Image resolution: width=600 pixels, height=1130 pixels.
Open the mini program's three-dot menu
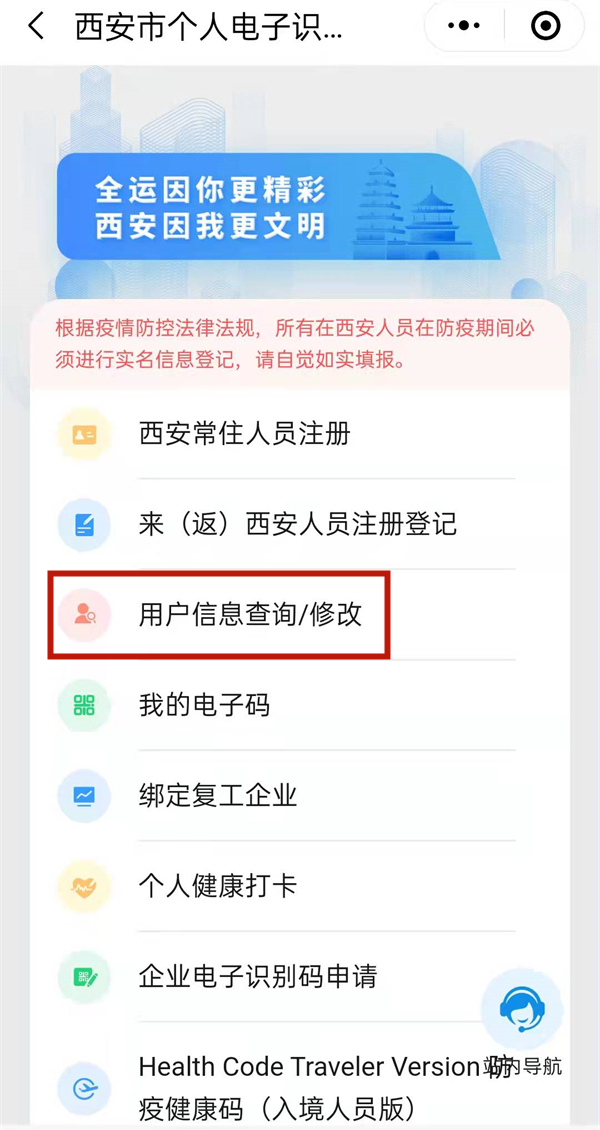point(464,27)
